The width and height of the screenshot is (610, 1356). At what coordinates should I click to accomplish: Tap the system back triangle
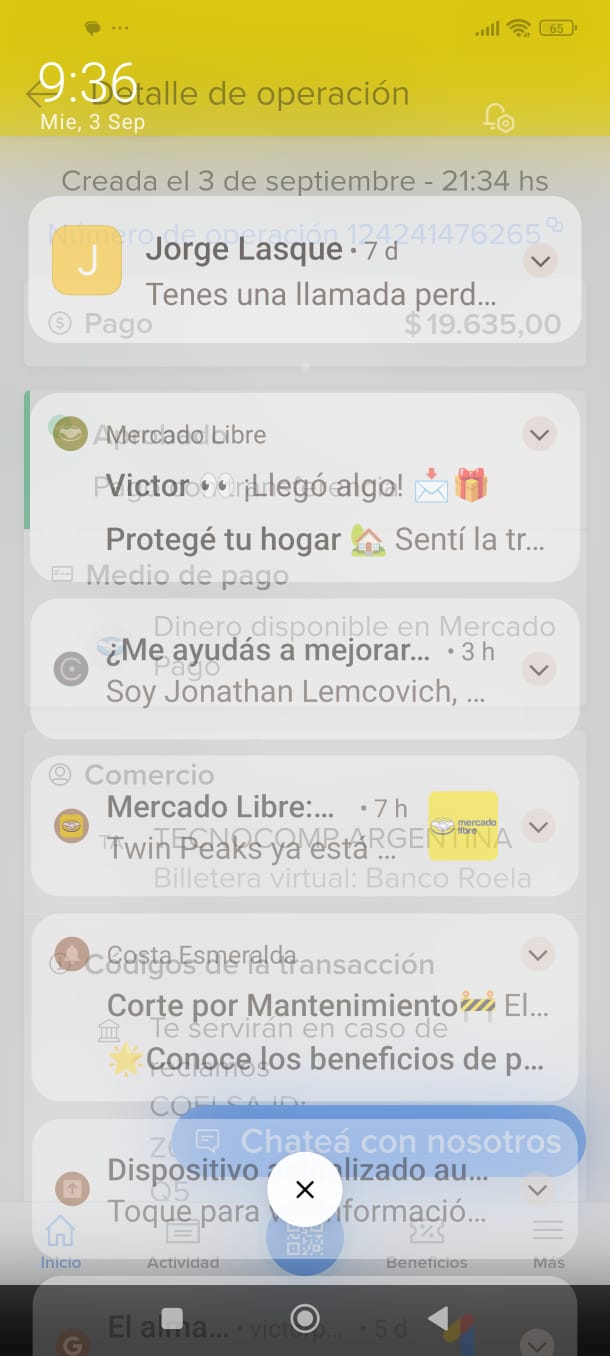pos(437,1317)
